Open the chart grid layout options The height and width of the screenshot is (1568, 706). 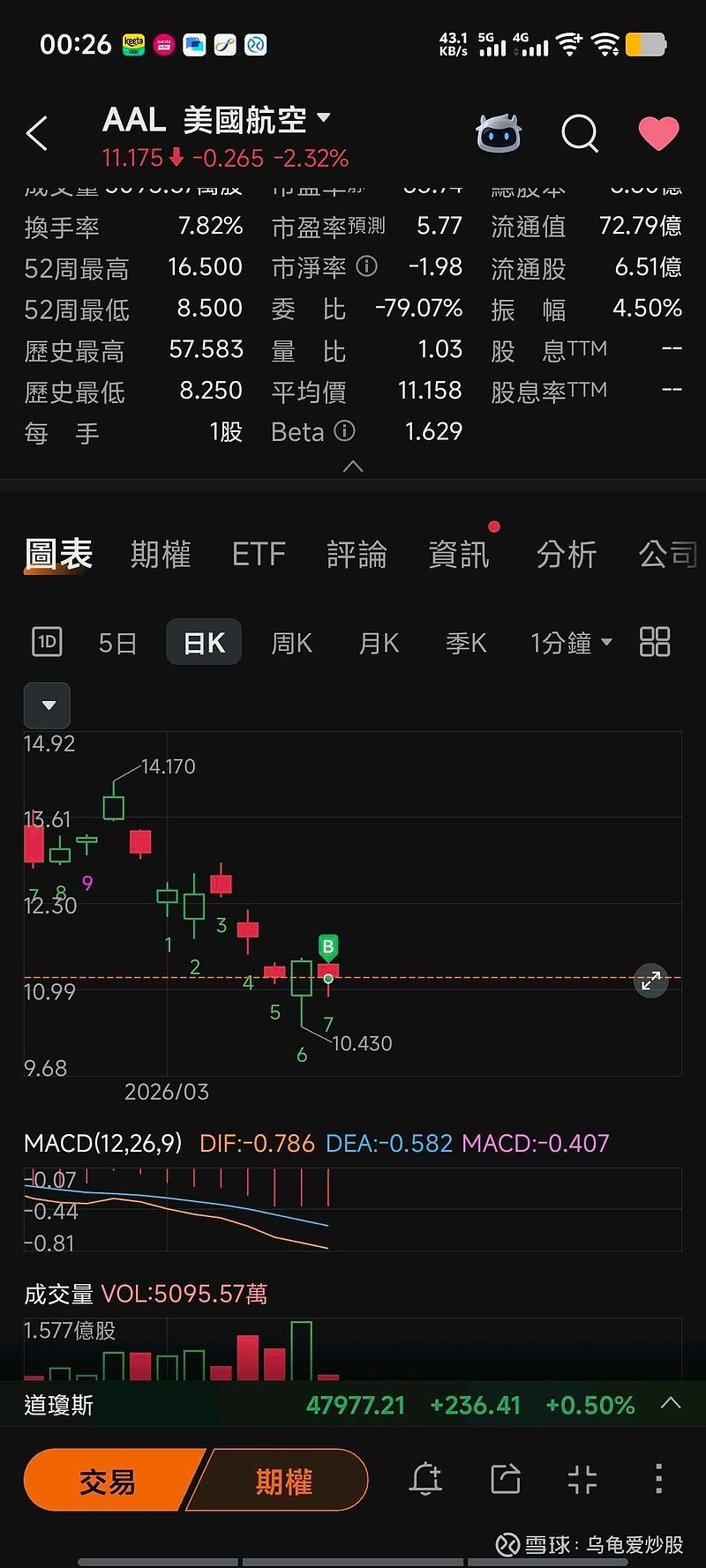click(655, 642)
